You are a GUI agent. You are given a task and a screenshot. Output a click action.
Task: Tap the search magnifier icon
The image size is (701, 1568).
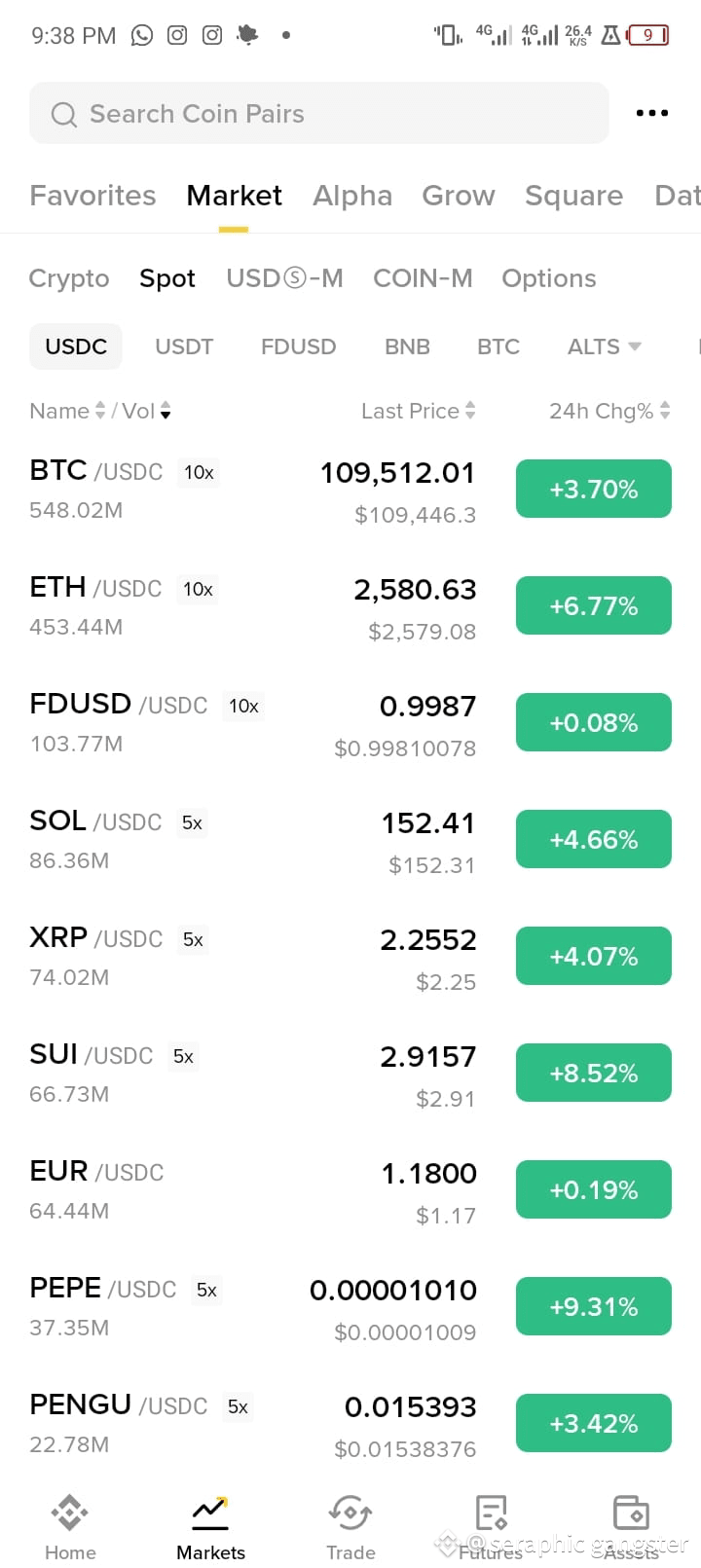click(x=63, y=113)
